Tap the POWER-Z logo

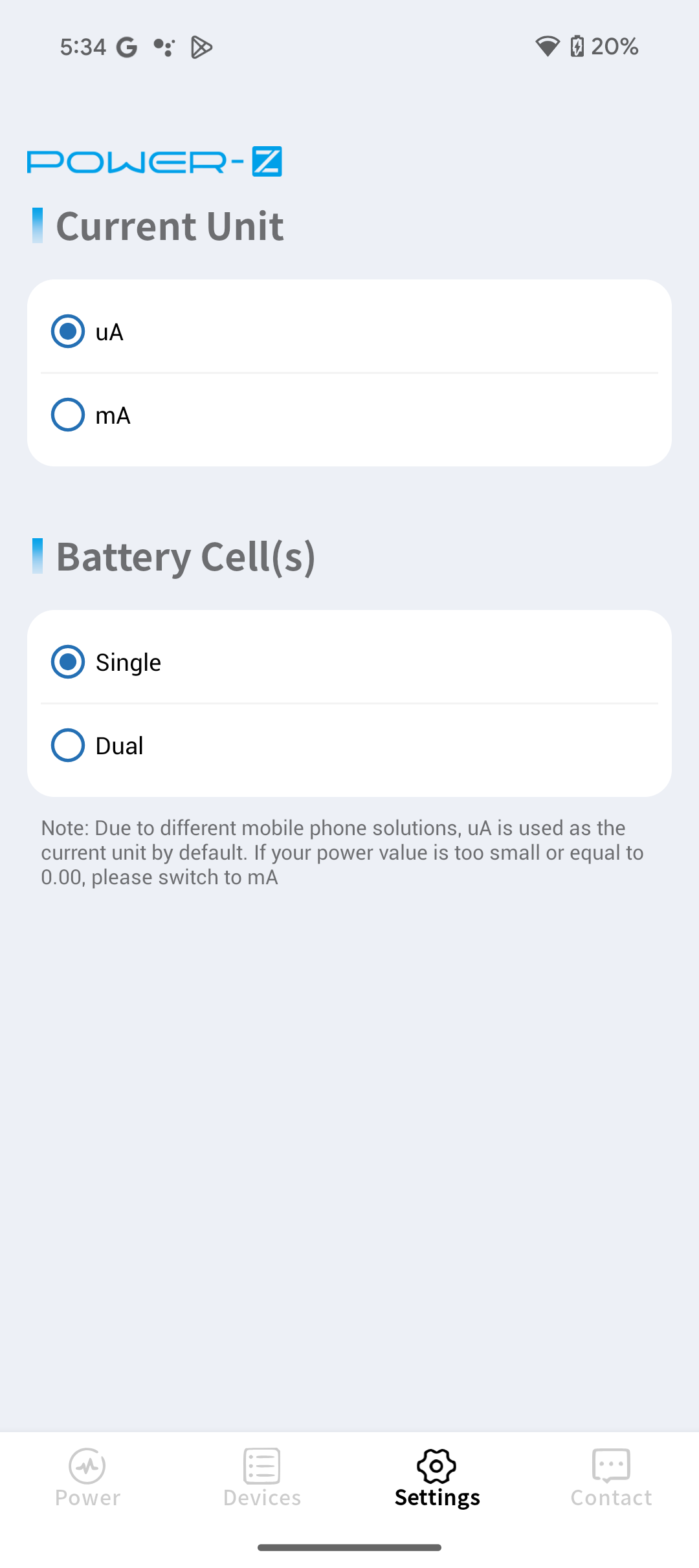[154, 162]
